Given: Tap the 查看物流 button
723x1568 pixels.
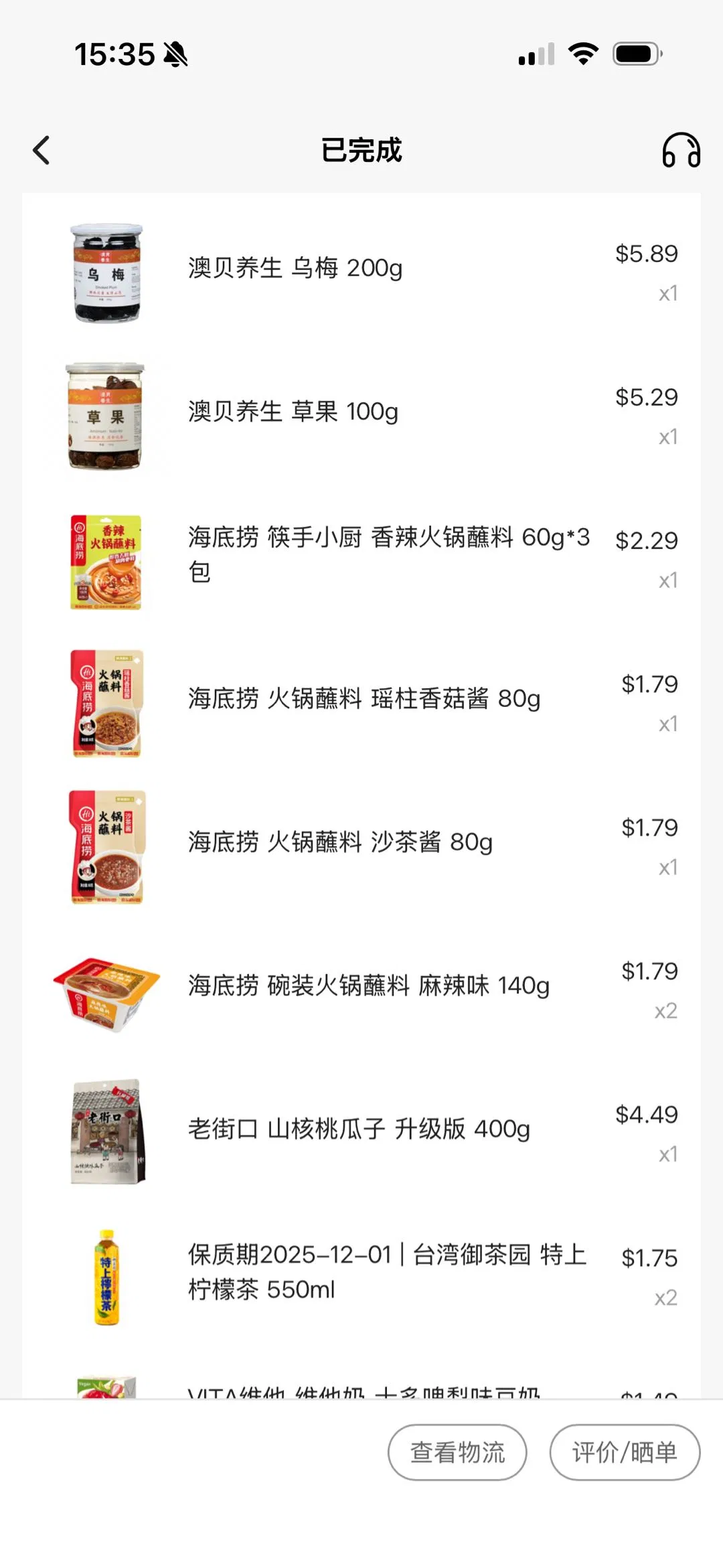Looking at the screenshot, I should click(457, 1452).
